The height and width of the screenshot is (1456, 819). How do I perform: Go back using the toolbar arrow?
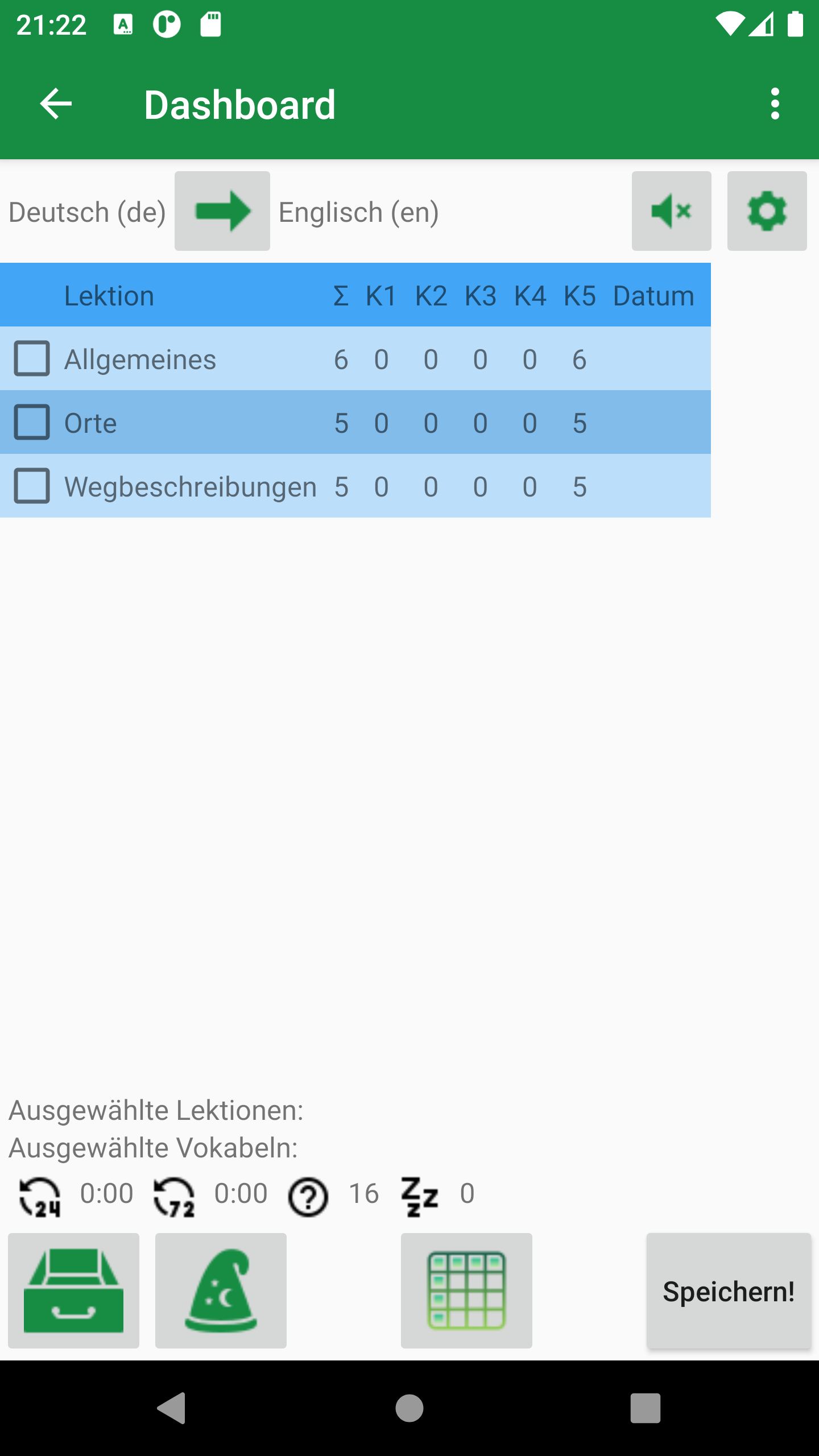(x=56, y=104)
